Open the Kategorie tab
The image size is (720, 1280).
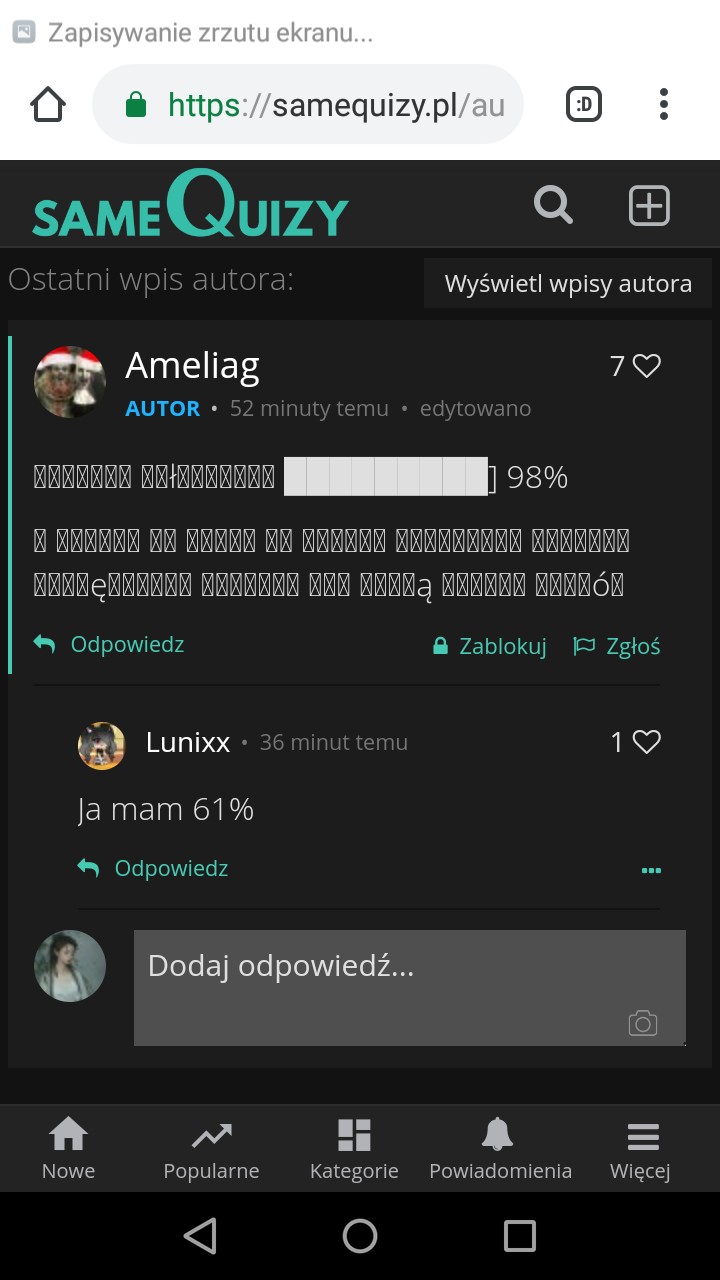click(354, 1148)
